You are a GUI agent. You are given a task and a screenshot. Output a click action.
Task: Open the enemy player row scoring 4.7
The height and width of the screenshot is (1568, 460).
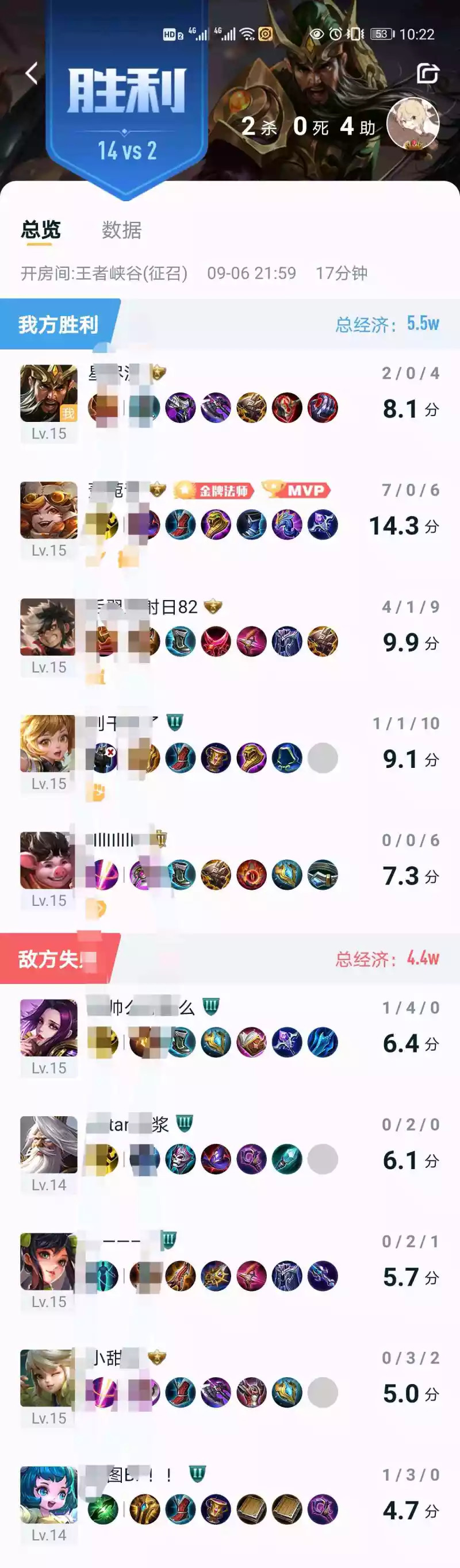[229, 1502]
